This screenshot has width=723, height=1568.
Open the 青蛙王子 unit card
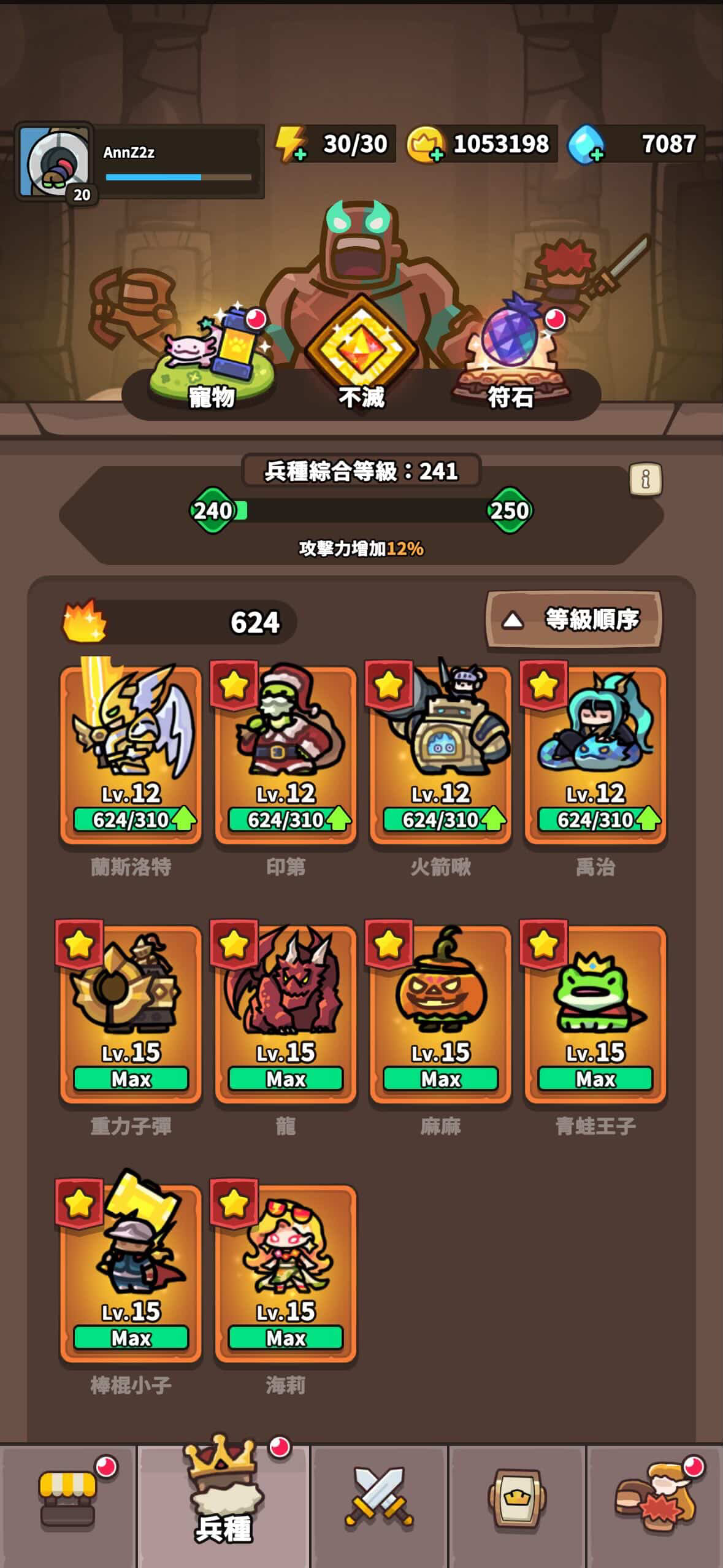(x=595, y=1013)
